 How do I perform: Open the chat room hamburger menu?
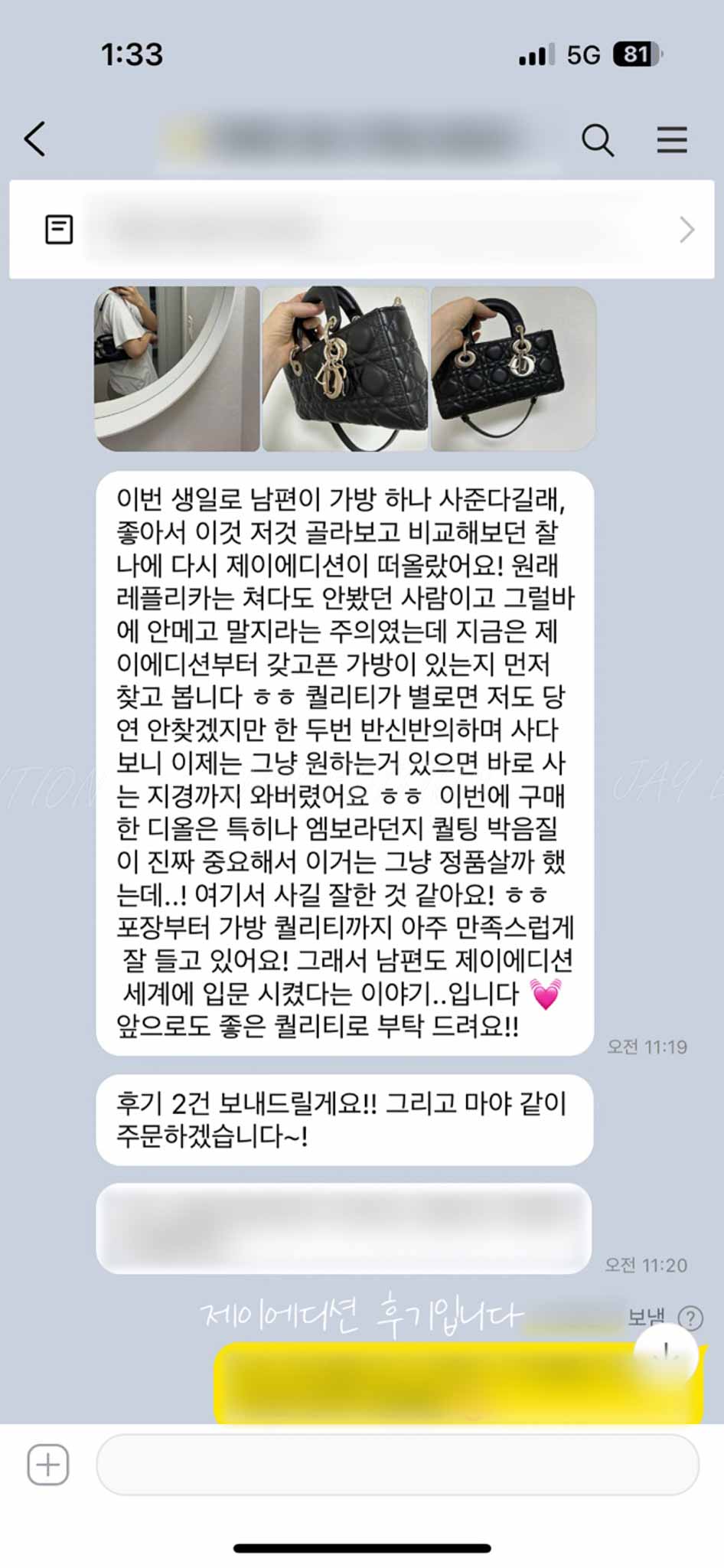click(671, 140)
